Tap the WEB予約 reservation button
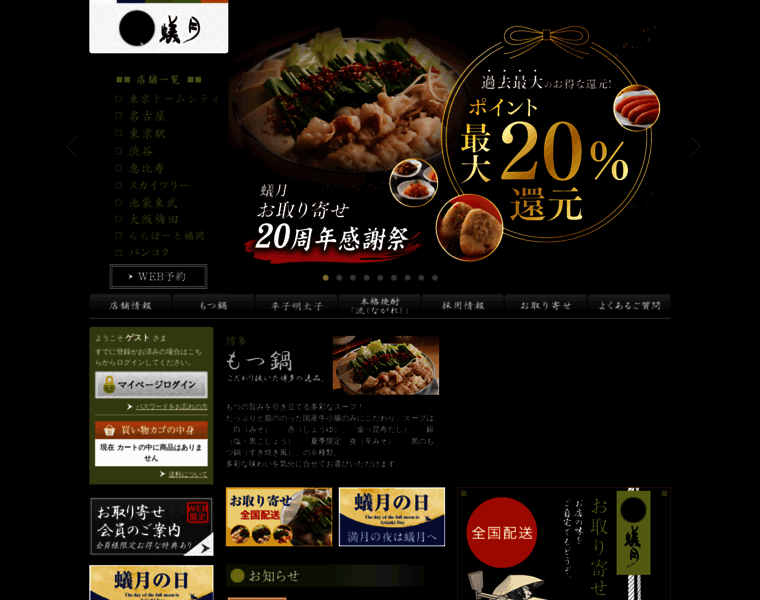 pos(159,277)
